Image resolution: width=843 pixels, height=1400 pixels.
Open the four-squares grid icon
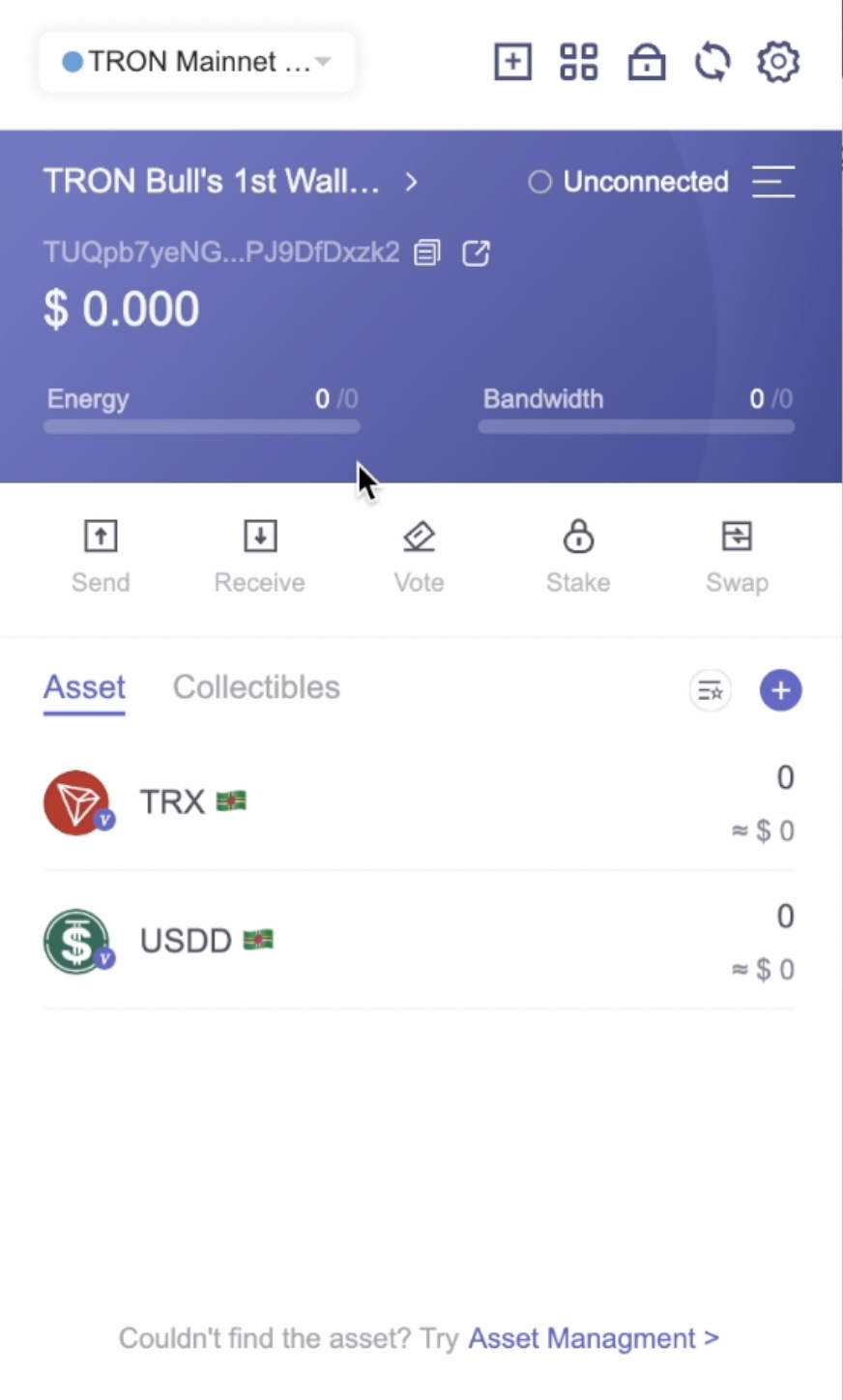[x=579, y=62]
